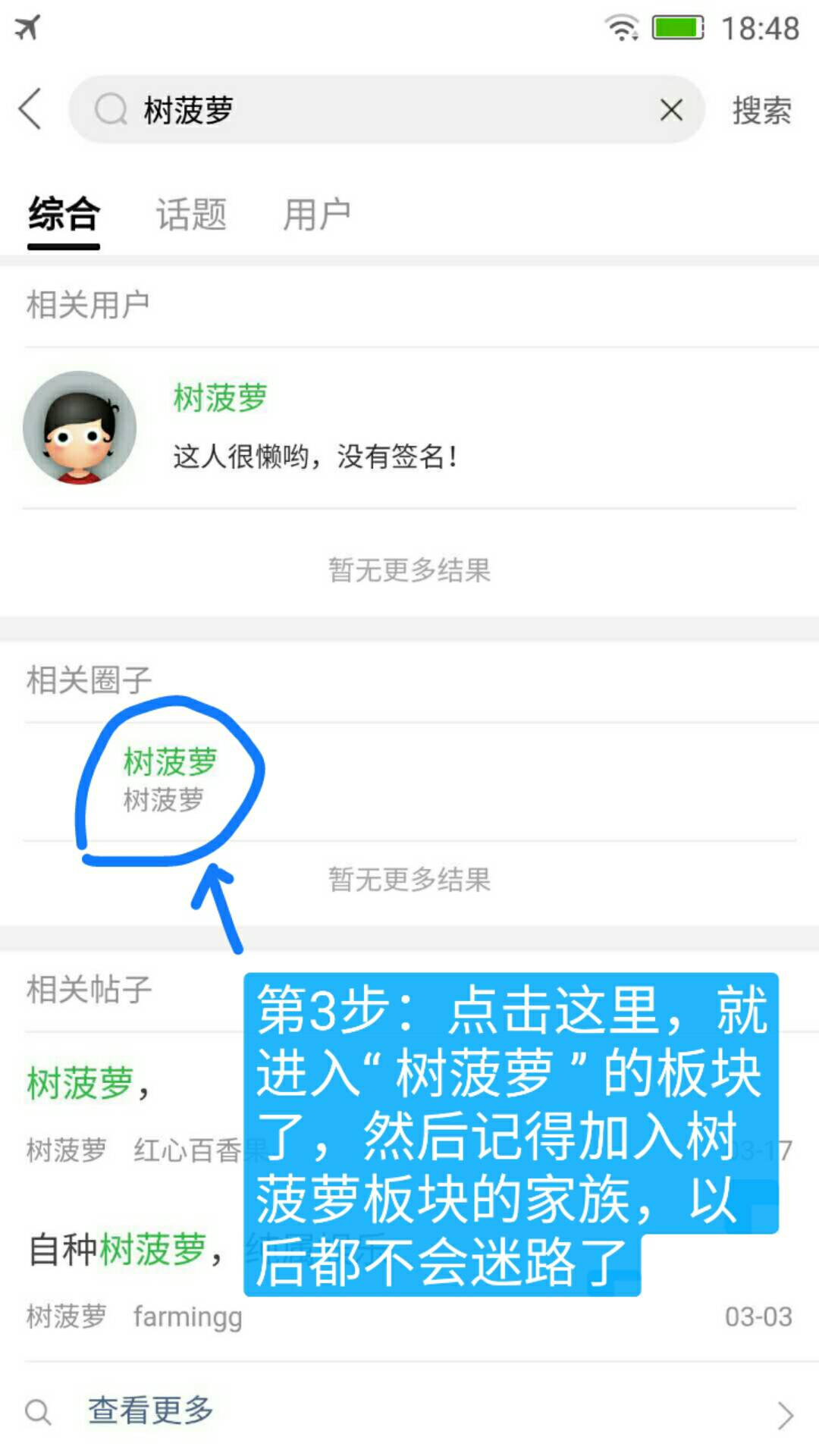
Task: Tap the 搜索 button
Action: coord(761,111)
